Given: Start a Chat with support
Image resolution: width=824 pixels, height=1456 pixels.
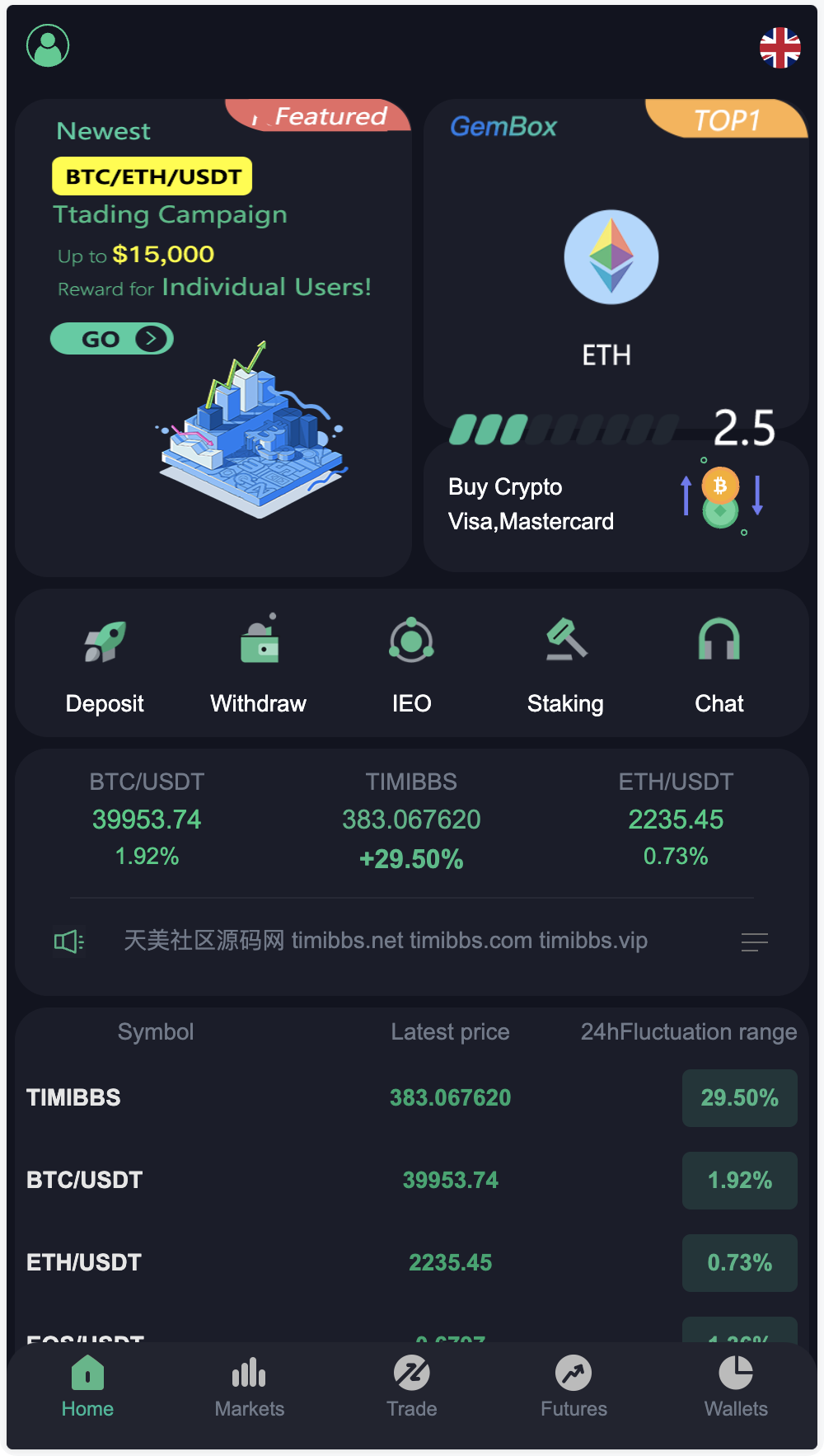Looking at the screenshot, I should coord(719,664).
